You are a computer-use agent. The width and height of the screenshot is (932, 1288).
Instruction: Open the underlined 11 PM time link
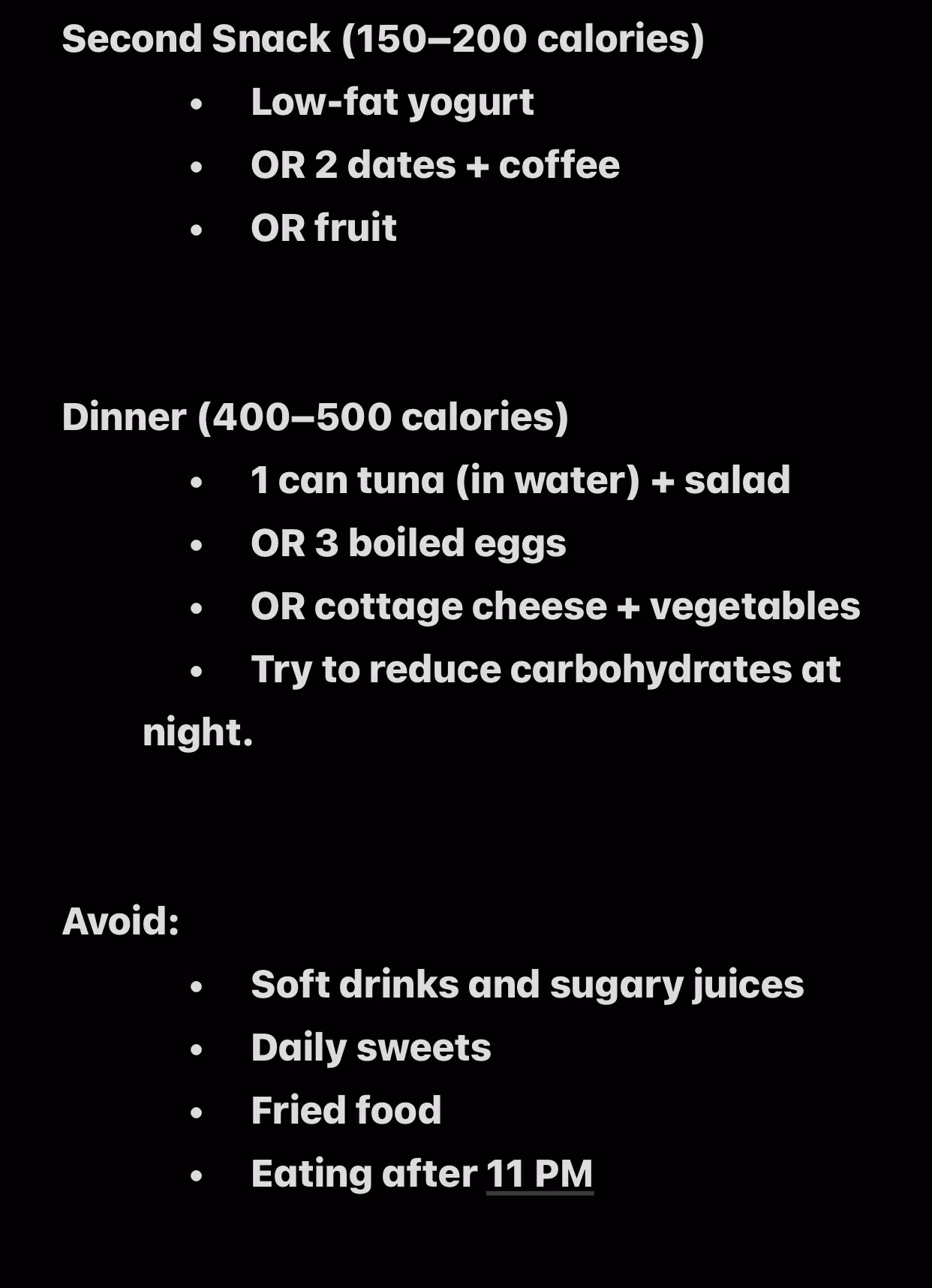540,1173
